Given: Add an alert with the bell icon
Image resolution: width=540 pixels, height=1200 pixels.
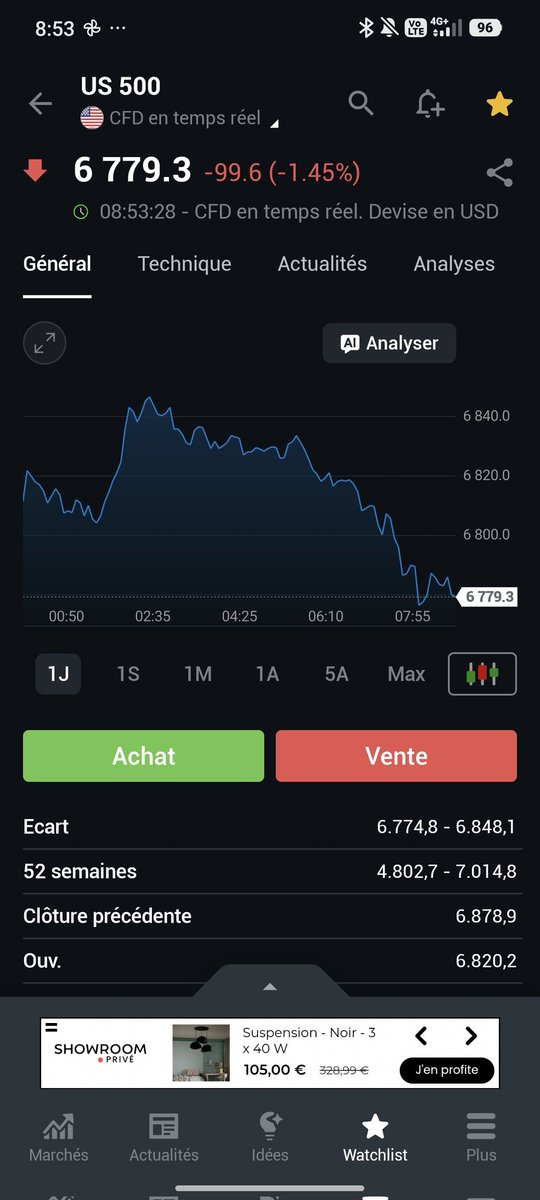Looking at the screenshot, I should [429, 103].
